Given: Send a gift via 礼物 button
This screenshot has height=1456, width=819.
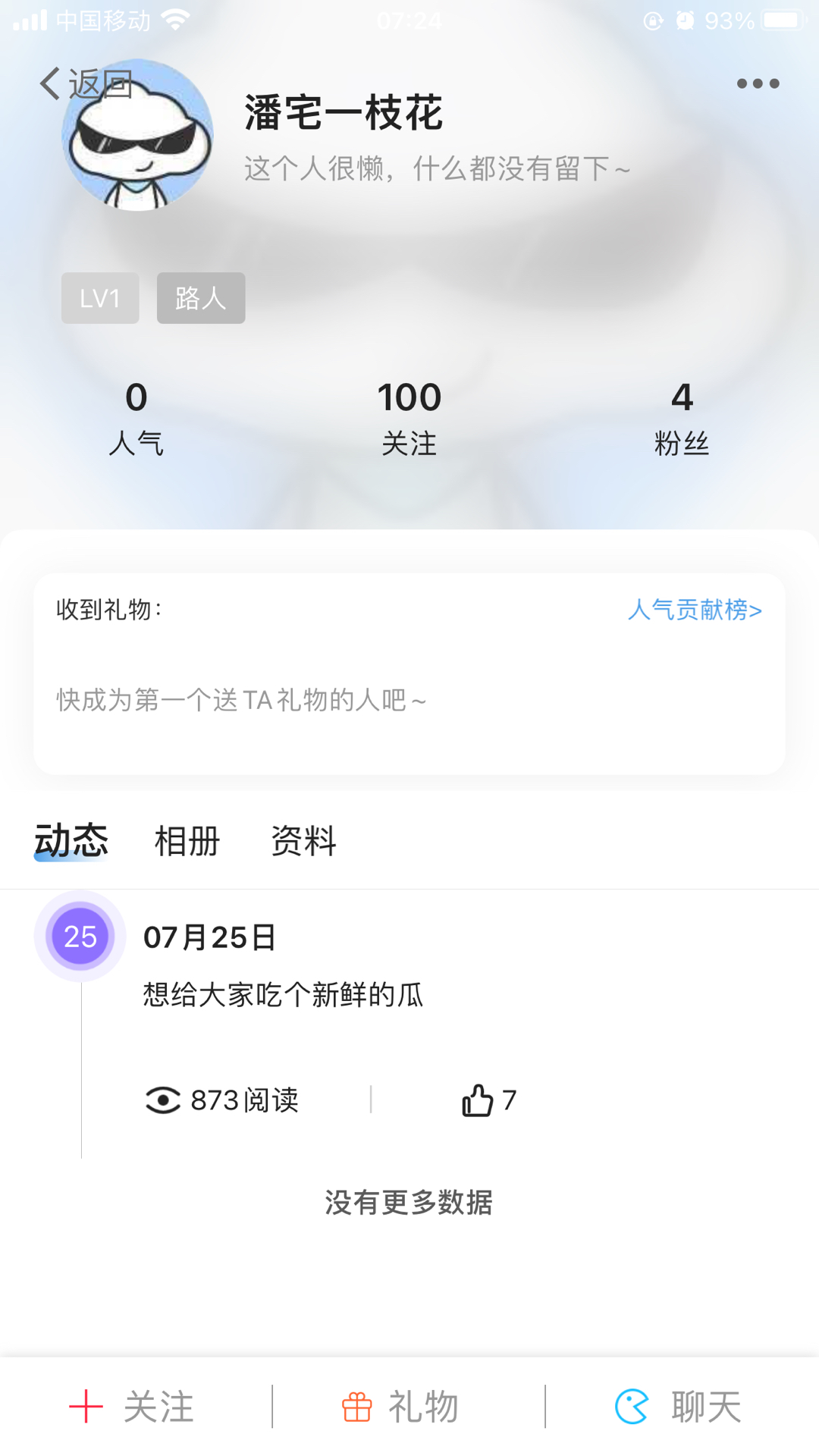Looking at the screenshot, I should click(402, 1407).
